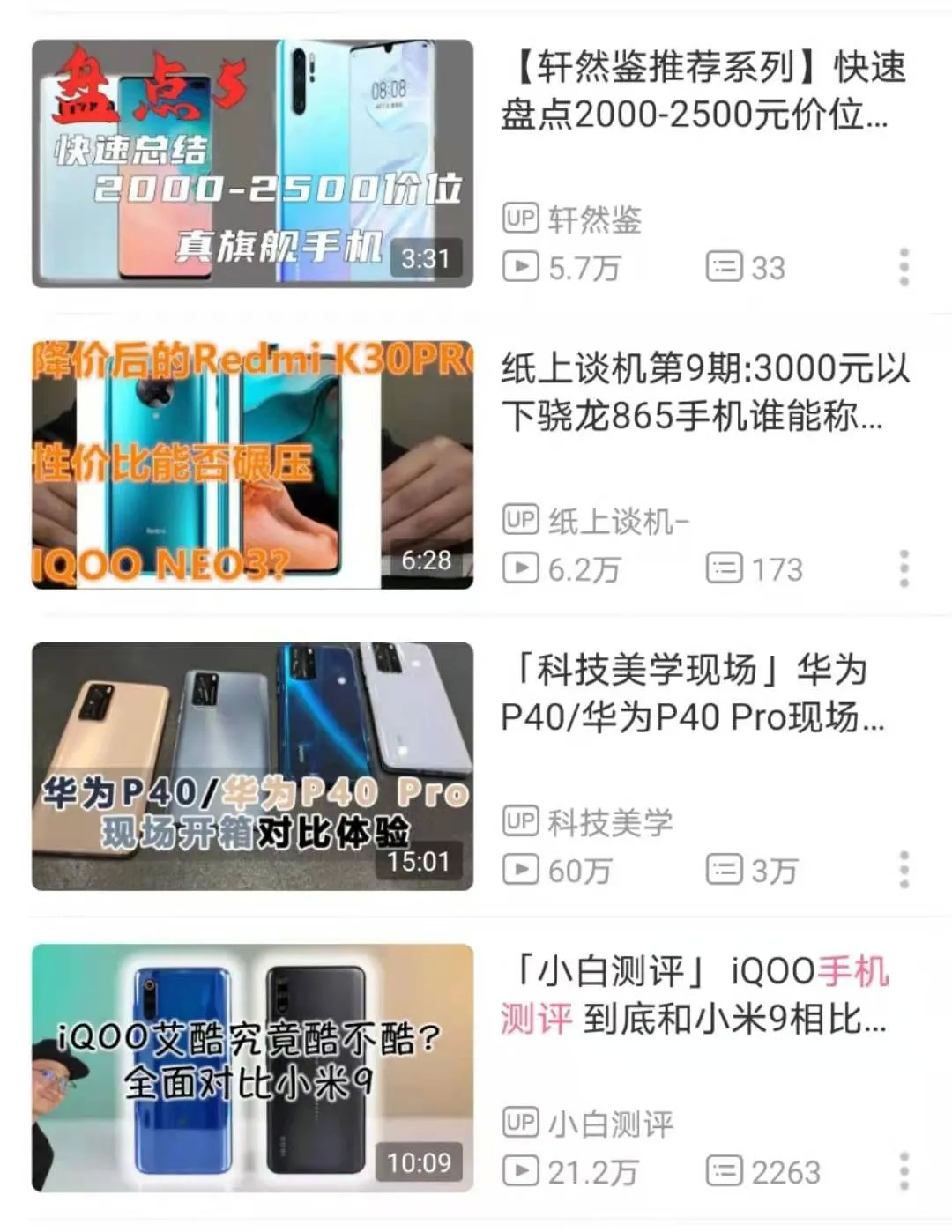Show more options for the 纸上谈机 video
Image resolution: width=952 pixels, height=1232 pixels.
904,568
